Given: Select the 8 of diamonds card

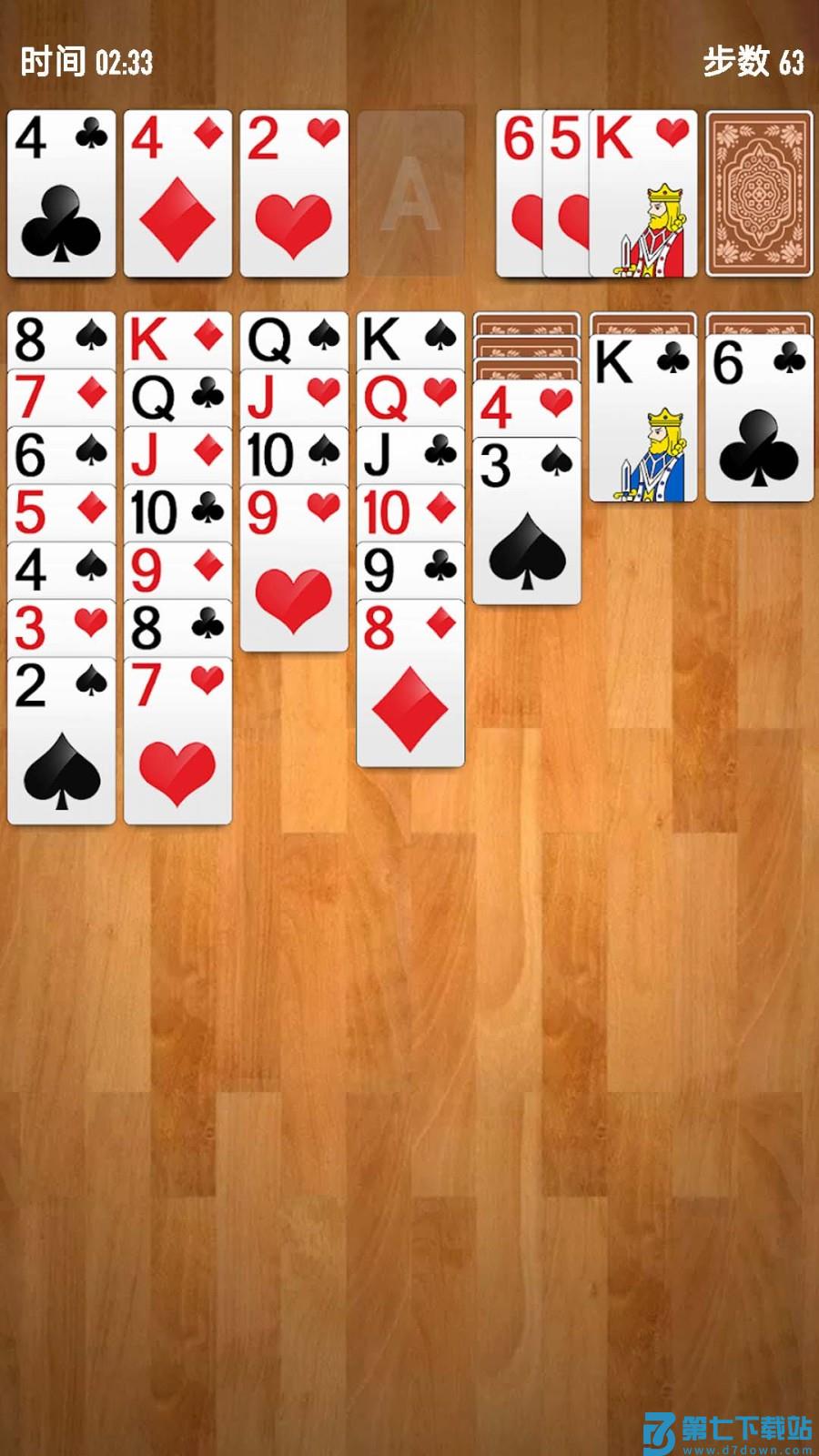Looking at the screenshot, I should point(410,682).
